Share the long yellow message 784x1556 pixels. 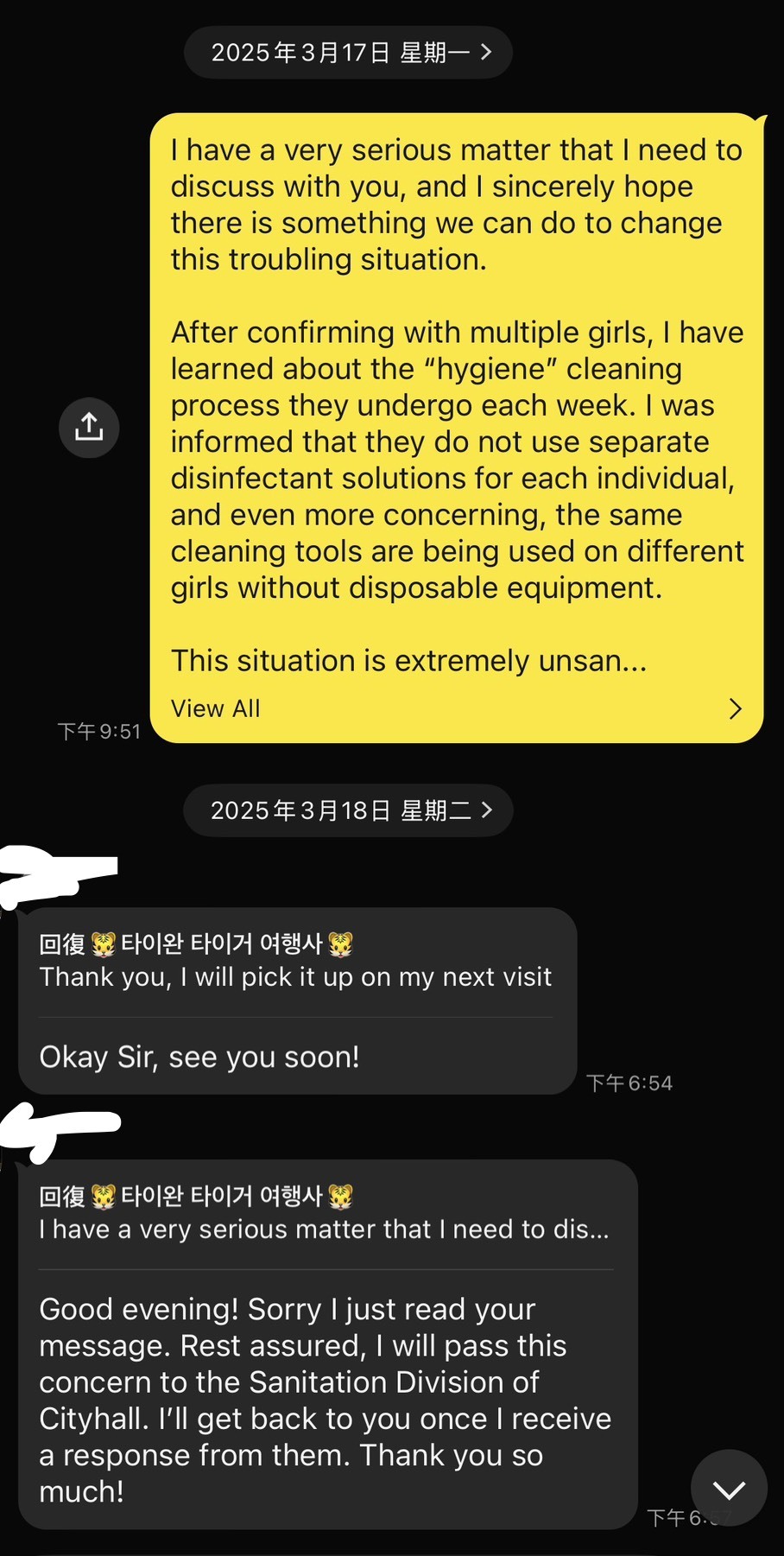[89, 427]
